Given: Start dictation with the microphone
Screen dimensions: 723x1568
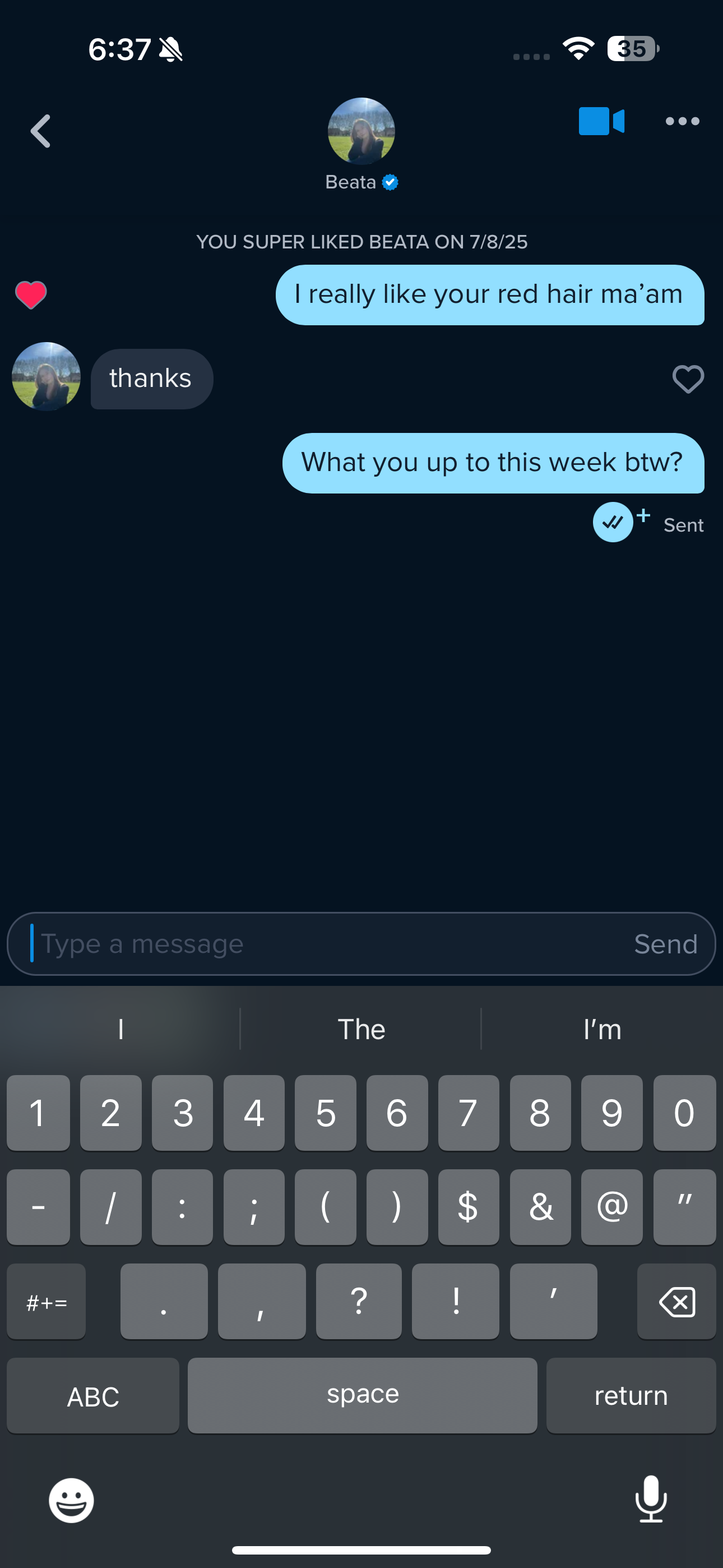Looking at the screenshot, I should click(651, 1499).
